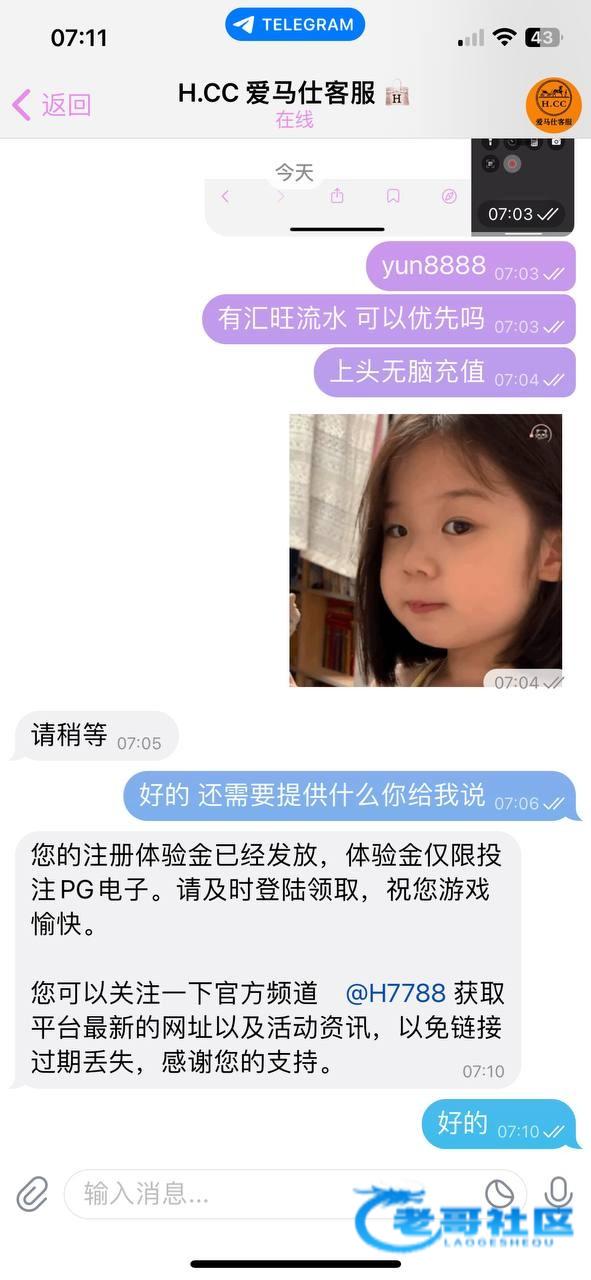The width and height of the screenshot is (591, 1280).
Task: Record a voice message with the microphone
Action: (x=558, y=1193)
